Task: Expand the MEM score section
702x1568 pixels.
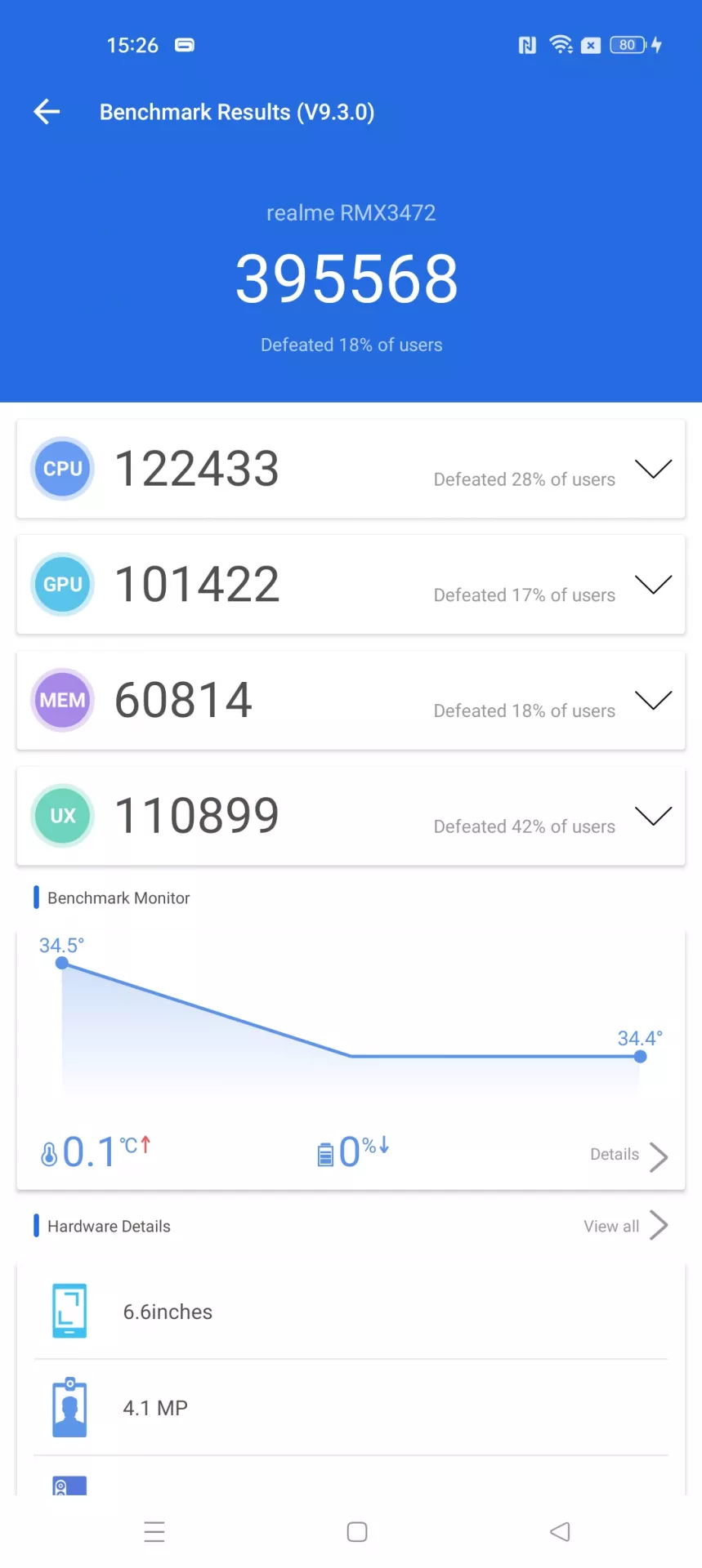Action: (653, 701)
